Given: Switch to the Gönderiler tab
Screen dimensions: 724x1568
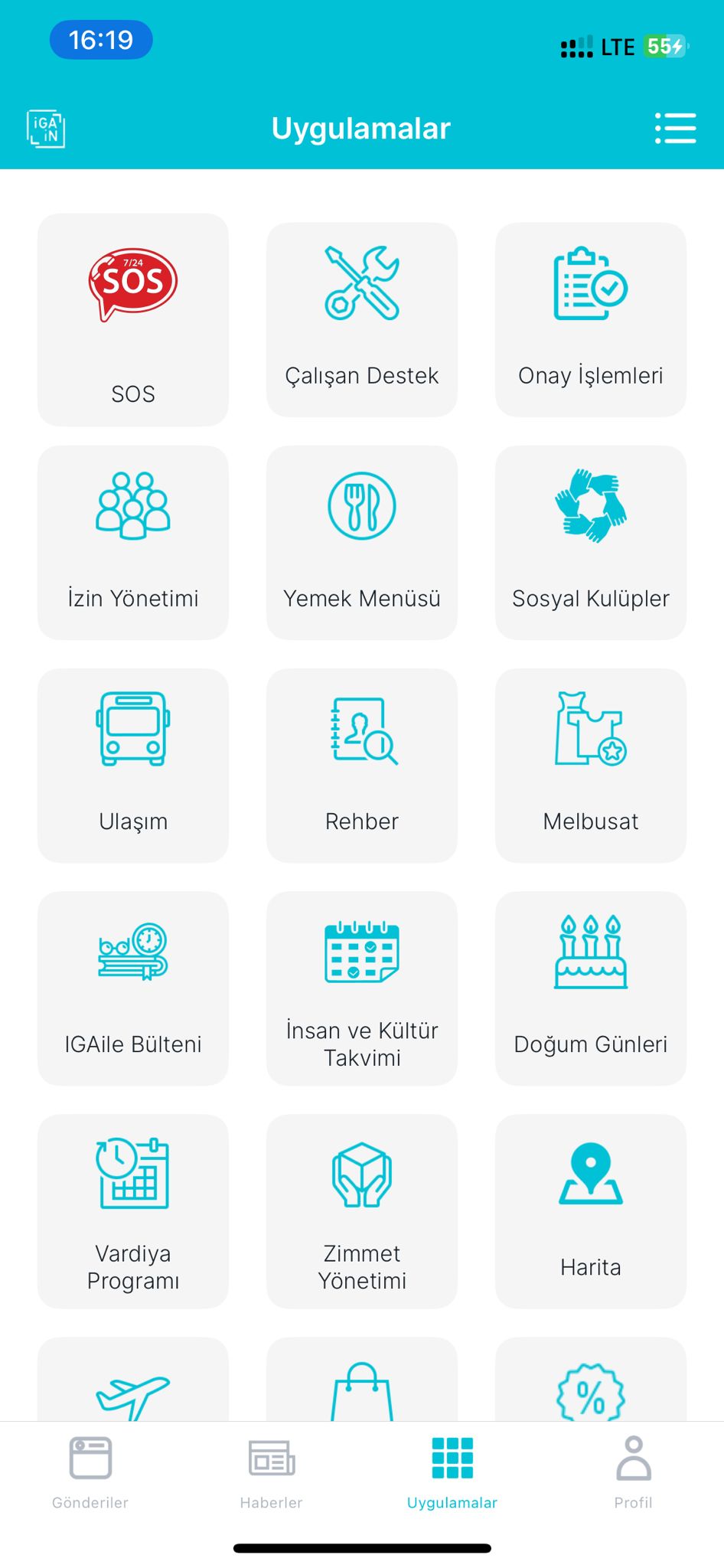Looking at the screenshot, I should click(90, 1472).
